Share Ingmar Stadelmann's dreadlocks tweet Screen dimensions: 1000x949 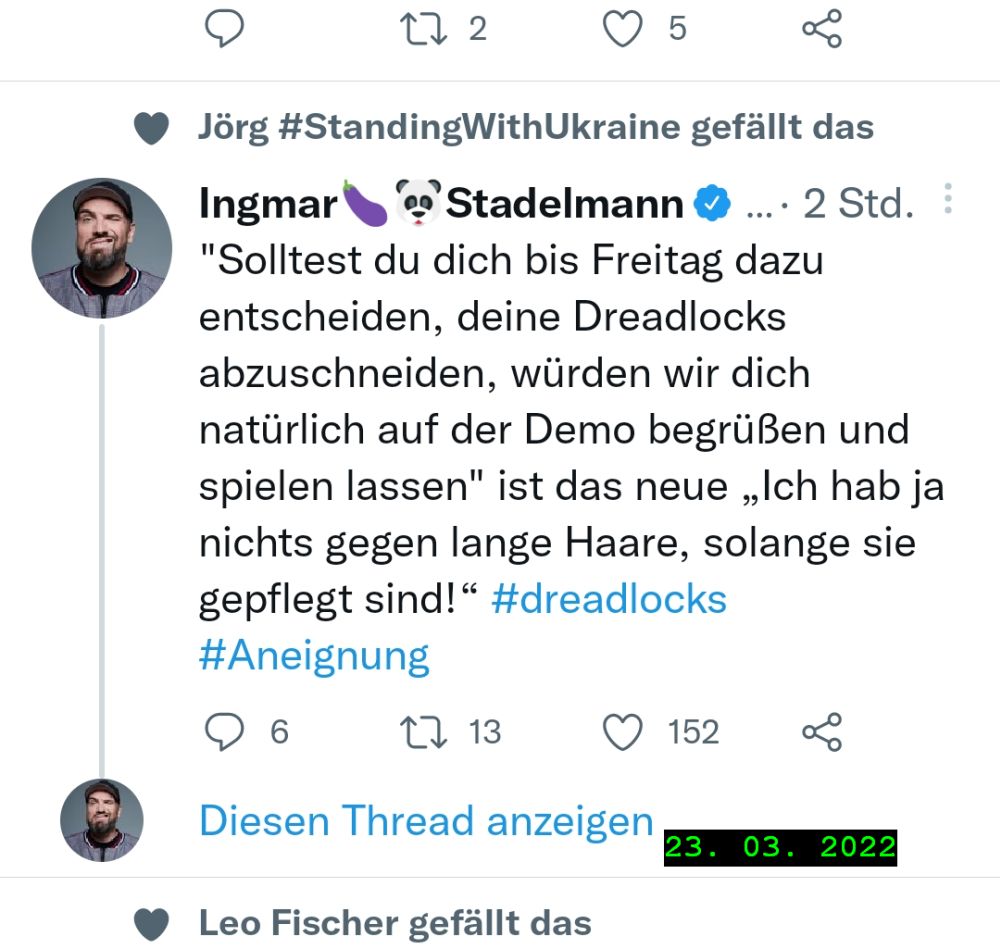click(x=822, y=732)
